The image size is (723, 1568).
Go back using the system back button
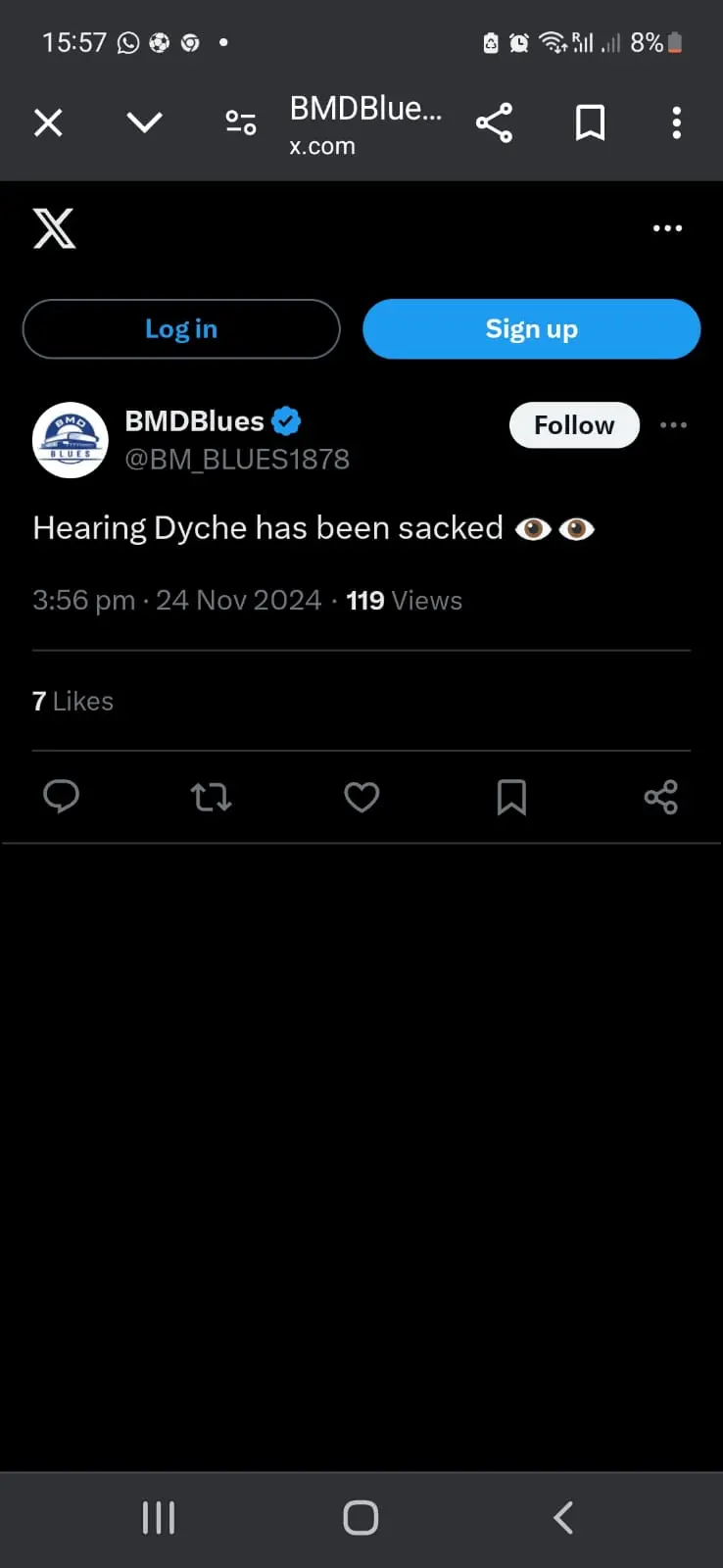[x=562, y=1518]
